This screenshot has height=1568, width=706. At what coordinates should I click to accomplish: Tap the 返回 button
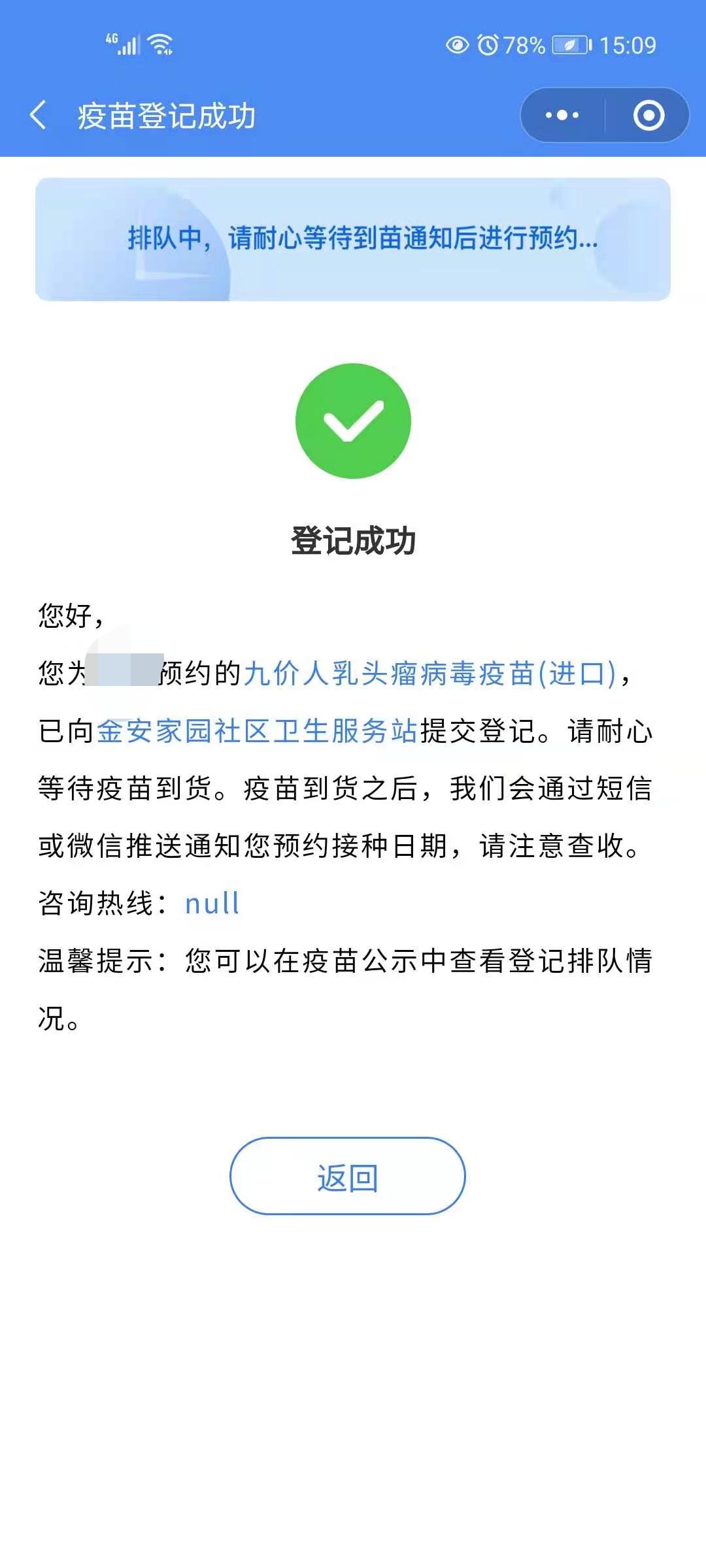point(347,1177)
